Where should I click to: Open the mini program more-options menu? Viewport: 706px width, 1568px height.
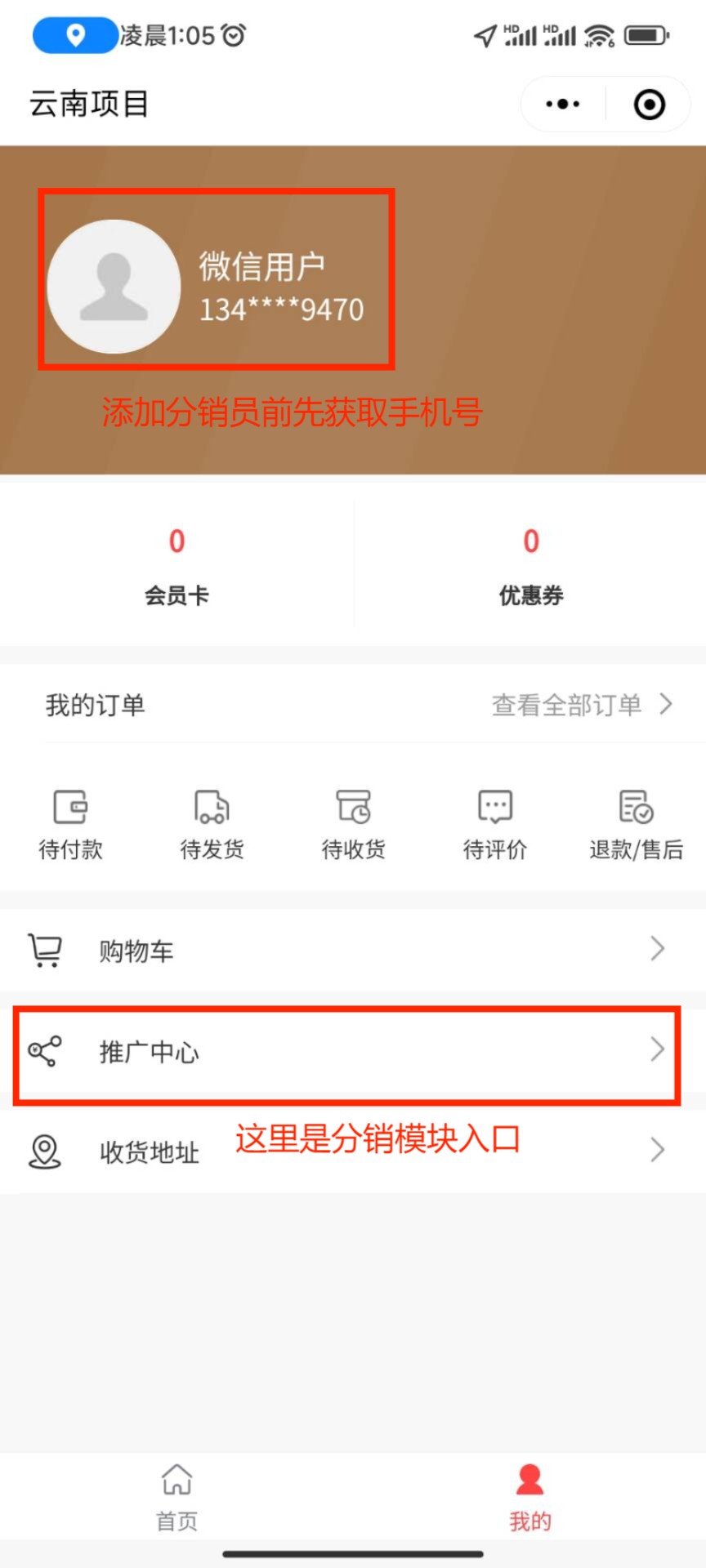[x=563, y=105]
